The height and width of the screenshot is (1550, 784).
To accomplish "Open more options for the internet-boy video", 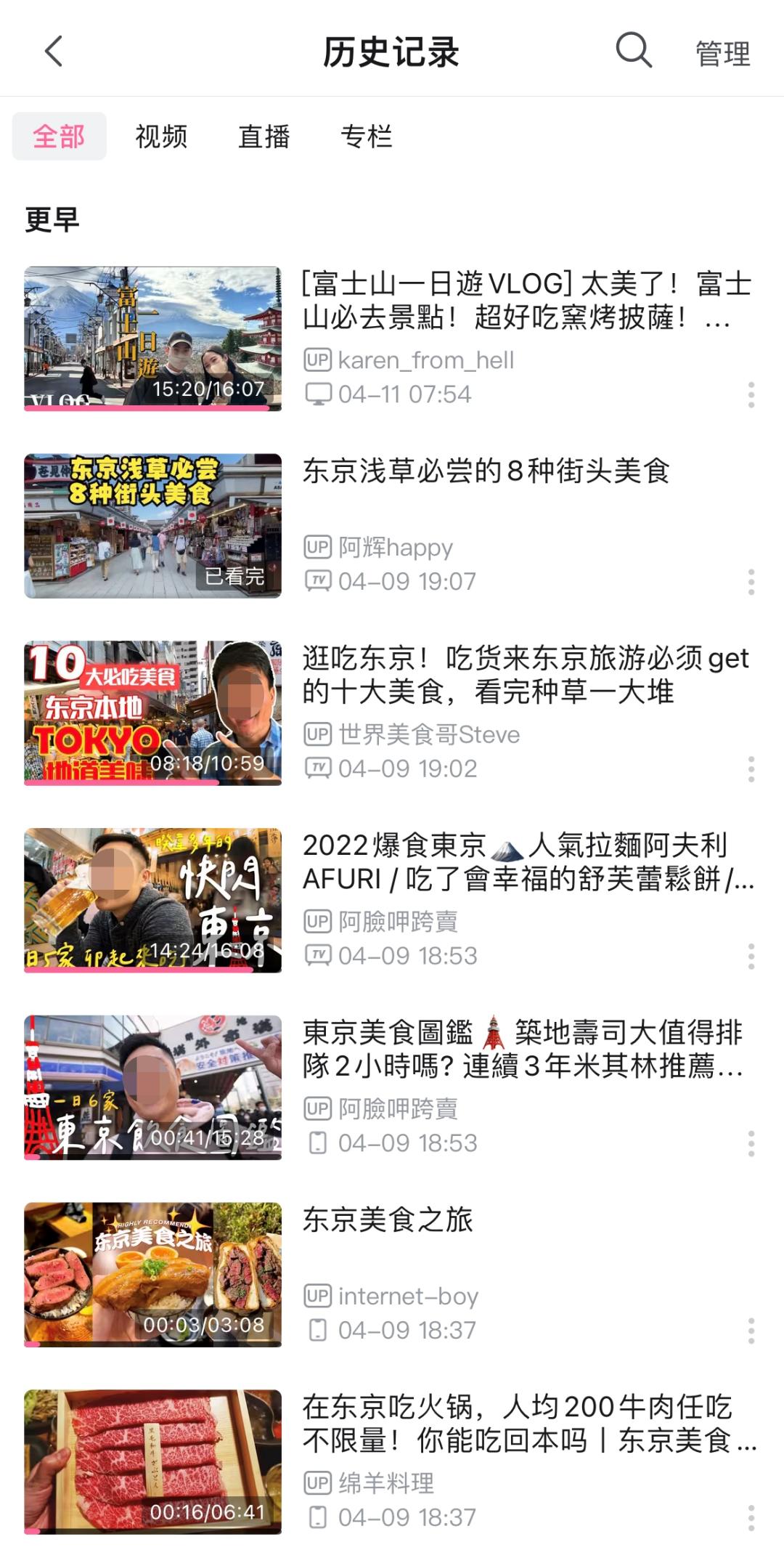I will click(751, 1331).
